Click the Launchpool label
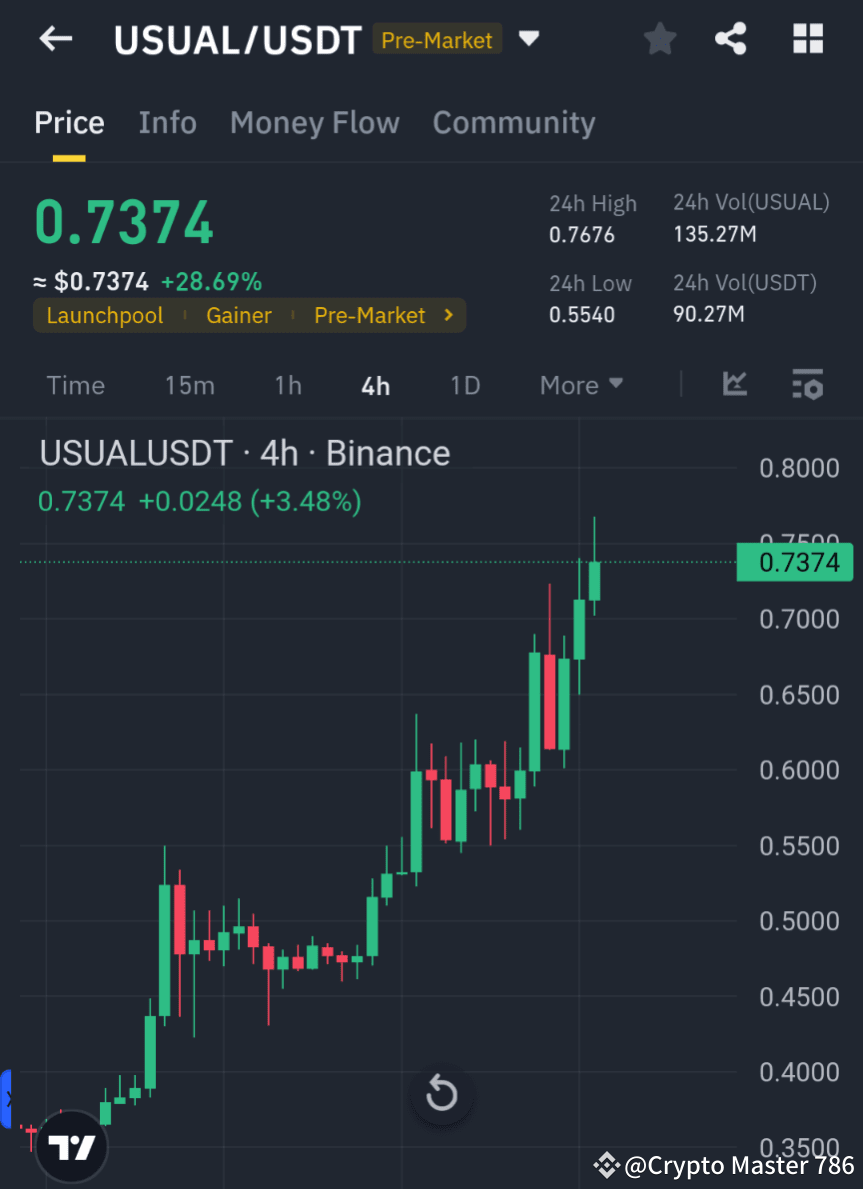Viewport: 863px width, 1189px height. coord(104,315)
